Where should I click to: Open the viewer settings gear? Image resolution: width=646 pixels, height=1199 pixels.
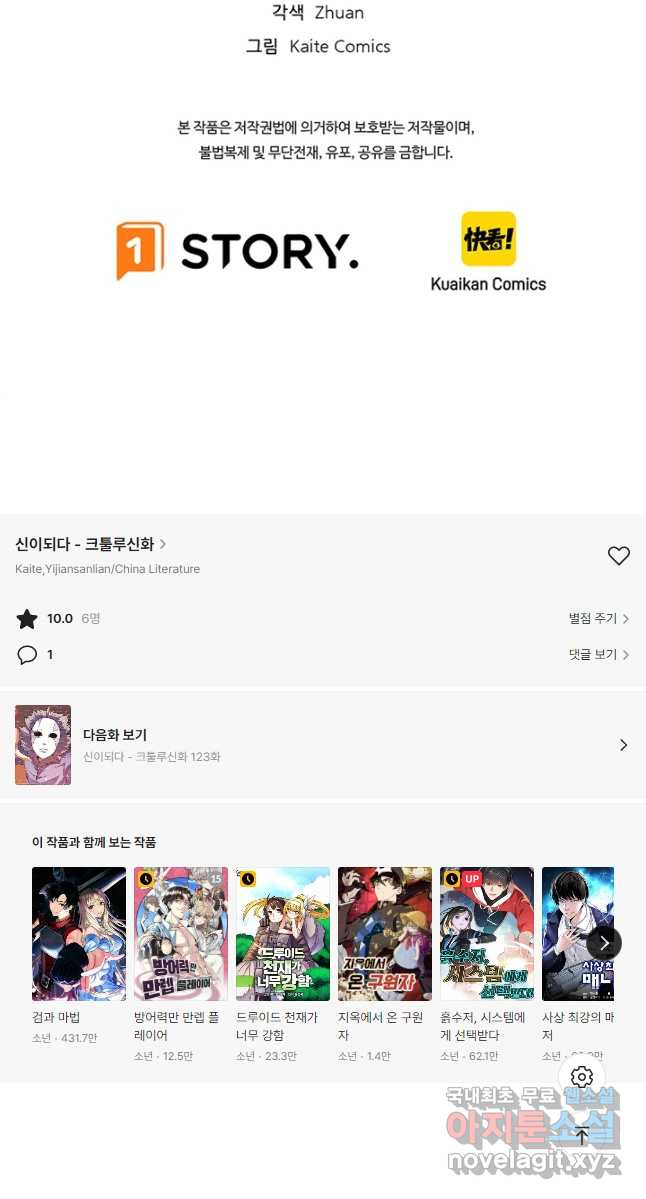pos(582,1077)
